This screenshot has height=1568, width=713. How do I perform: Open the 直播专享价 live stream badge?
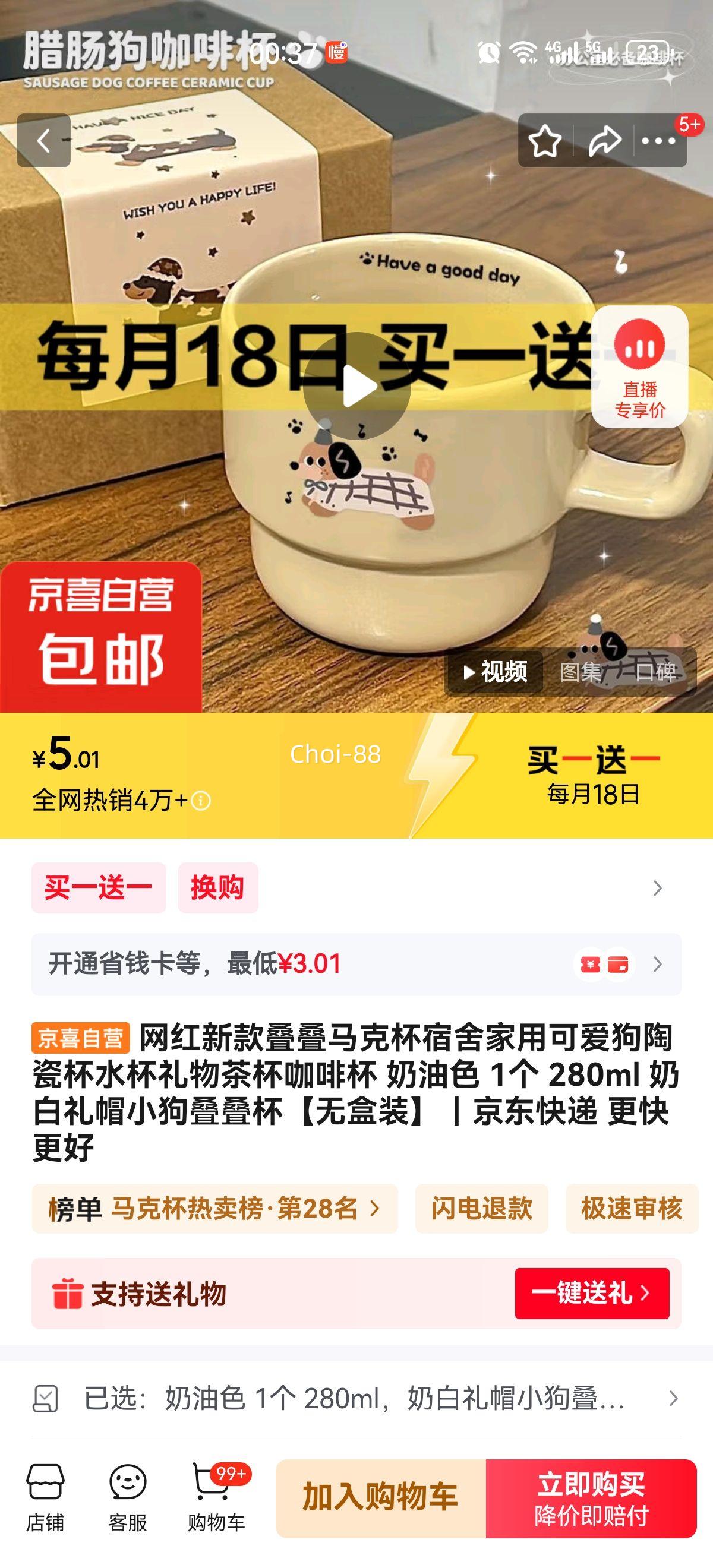pyautogui.click(x=639, y=366)
